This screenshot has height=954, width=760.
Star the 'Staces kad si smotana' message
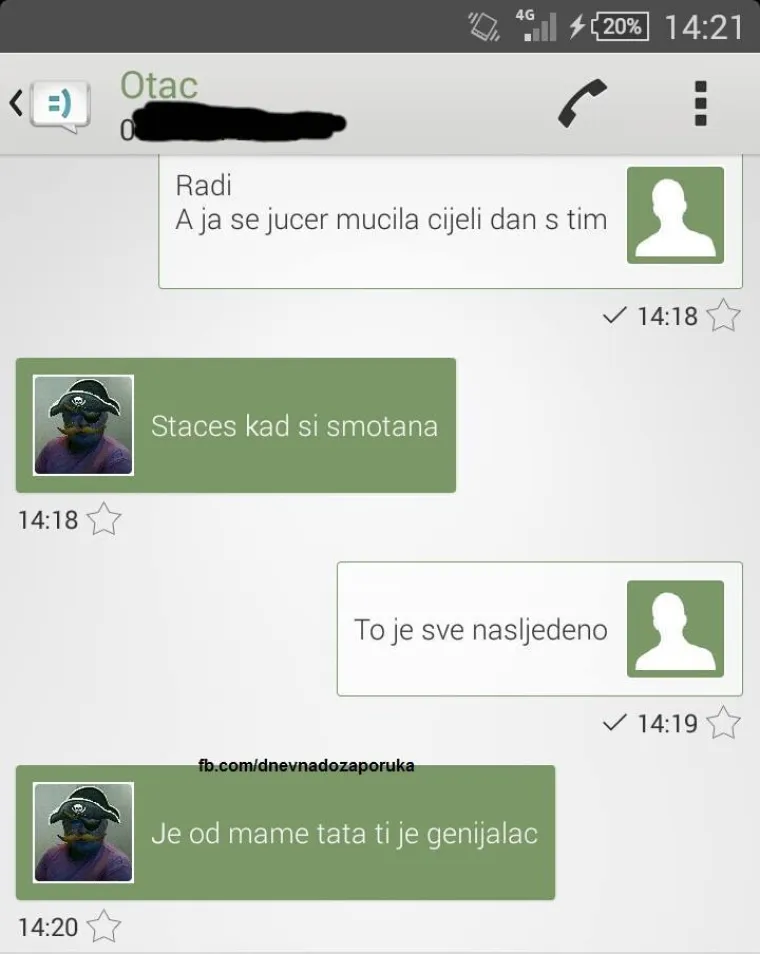pyautogui.click(x=104, y=520)
